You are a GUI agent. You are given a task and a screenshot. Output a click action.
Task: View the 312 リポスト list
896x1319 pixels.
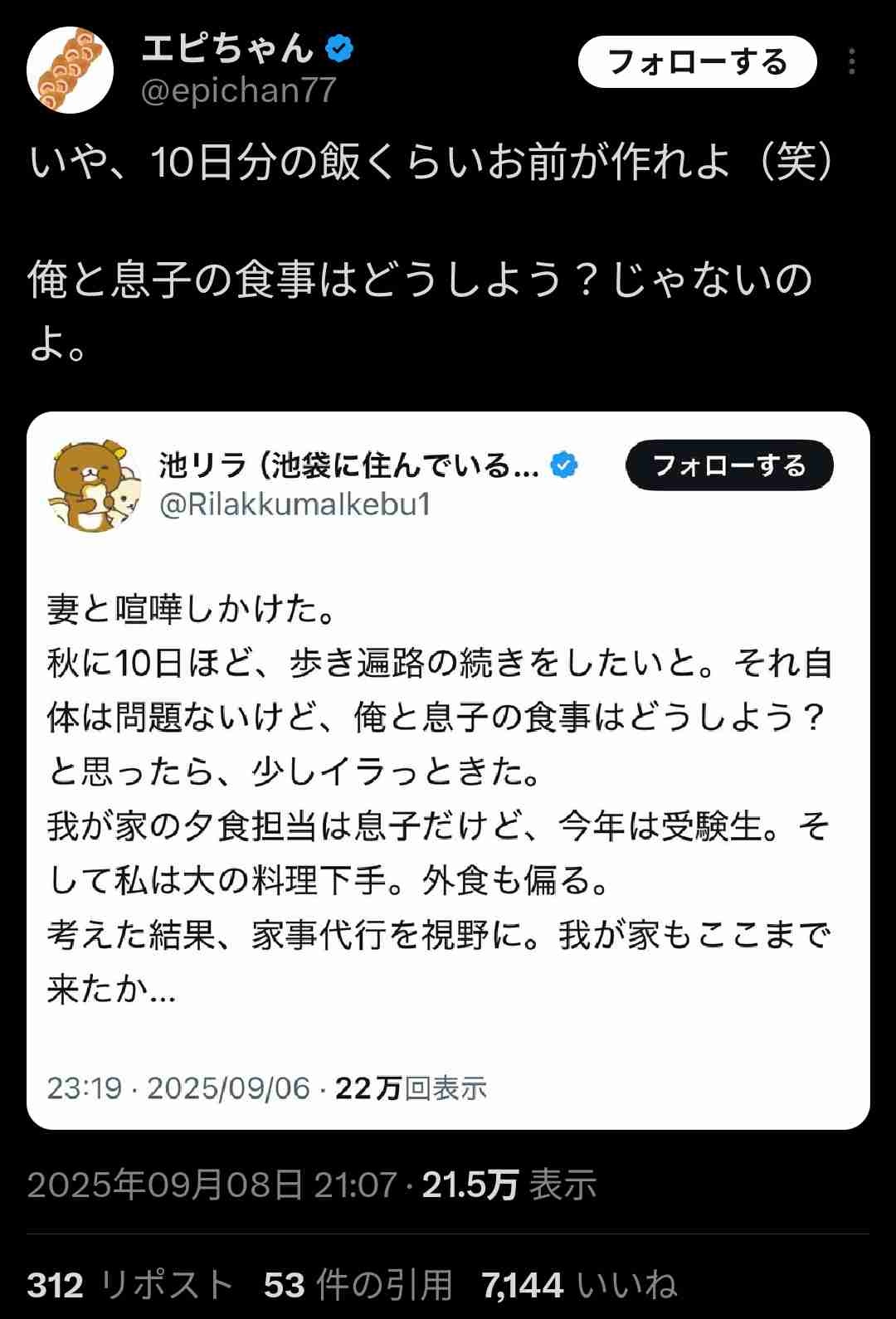tap(129, 1285)
